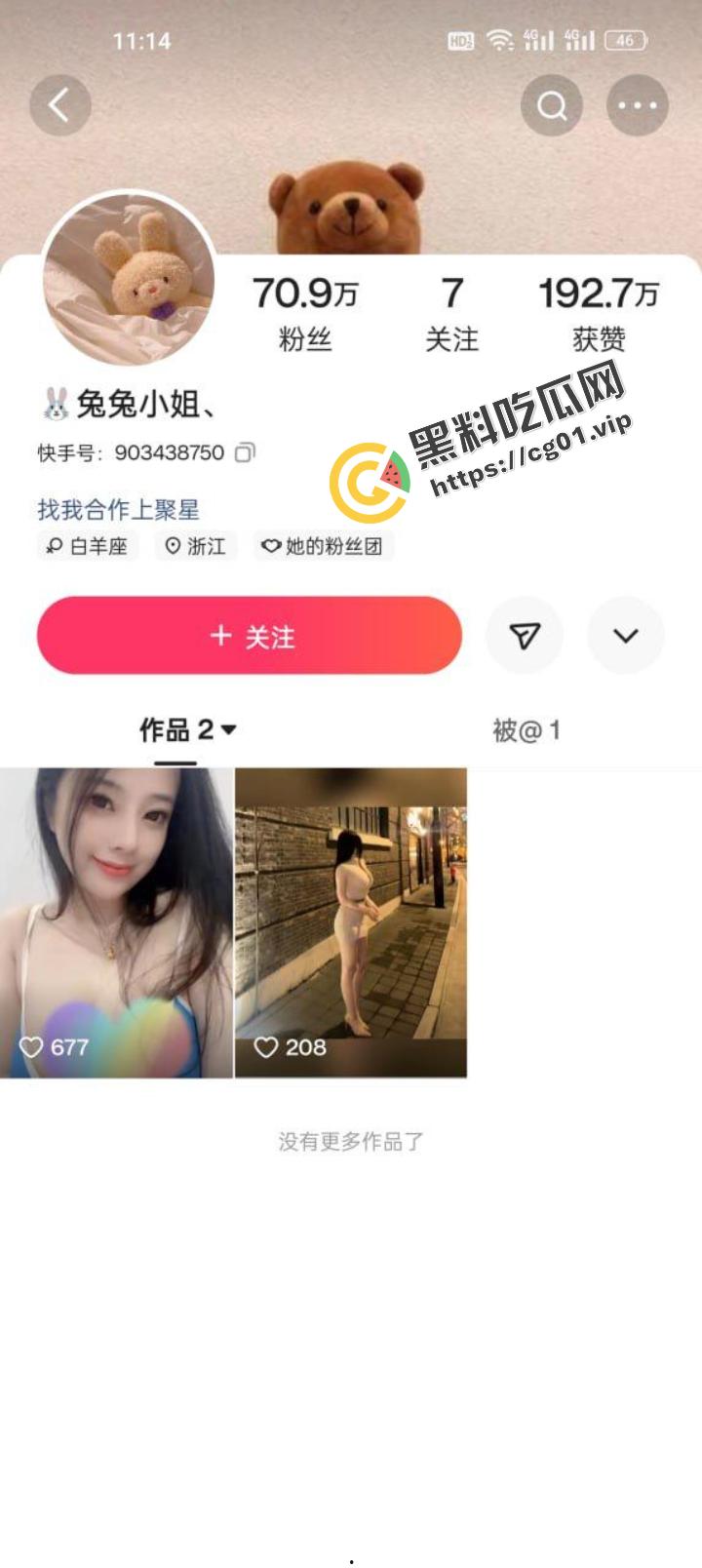The width and height of the screenshot is (702, 1568).
Task: Open 她的粉丝团 fan group
Action: point(324,546)
